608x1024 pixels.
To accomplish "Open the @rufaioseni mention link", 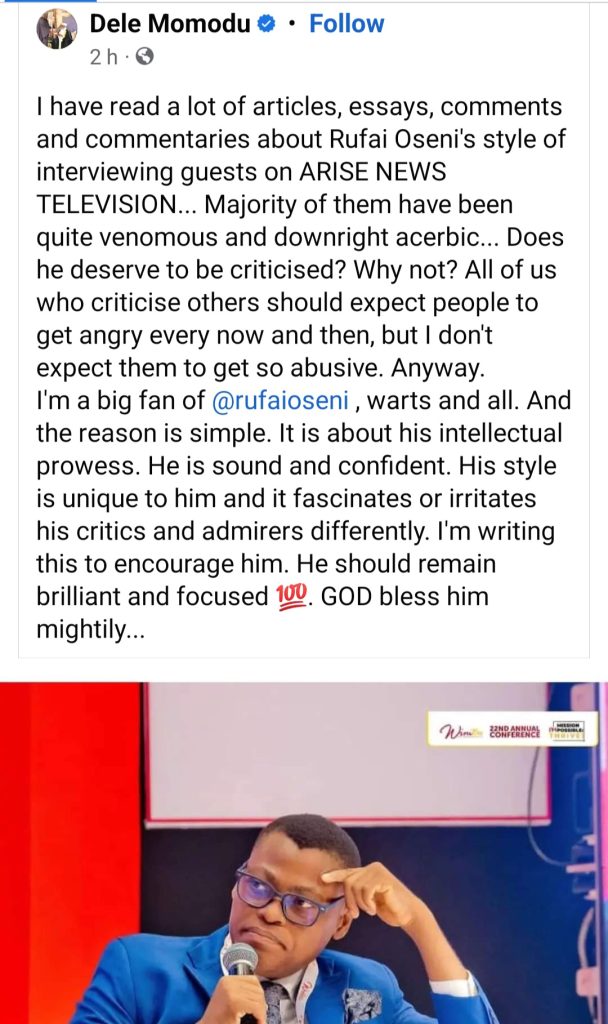I will point(281,400).
